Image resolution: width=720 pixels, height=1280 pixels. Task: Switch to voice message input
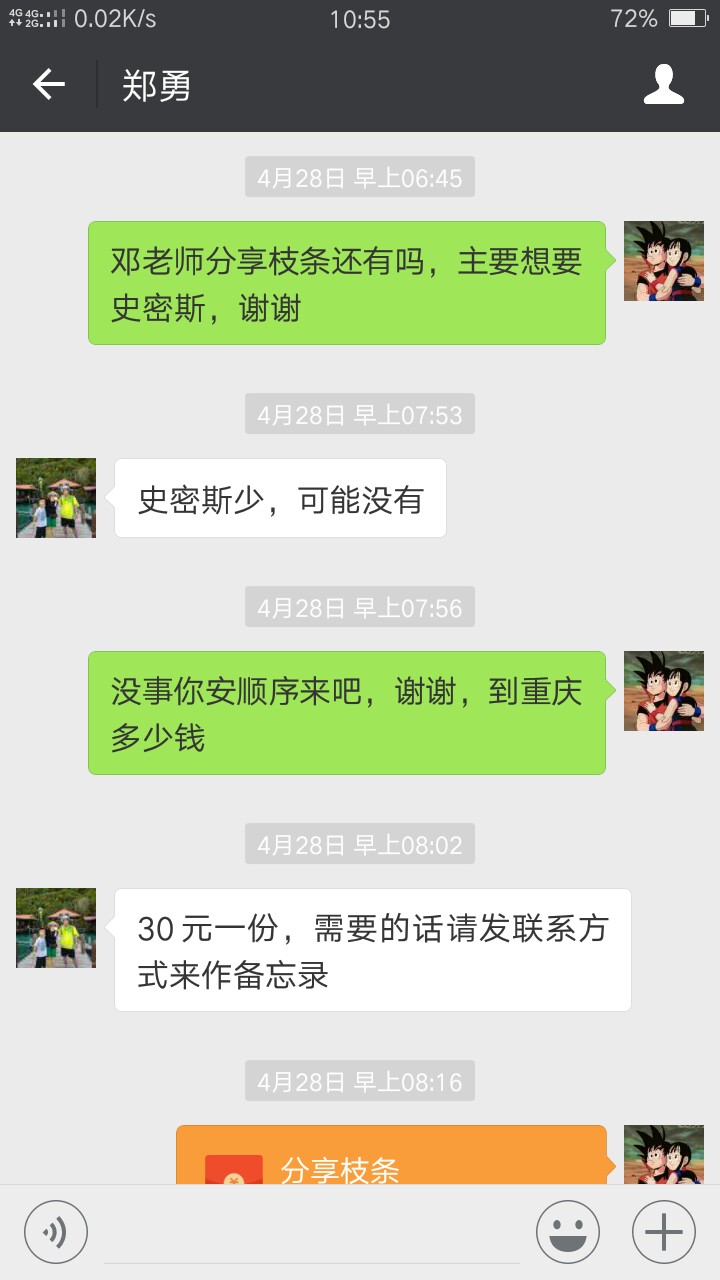(56, 1232)
